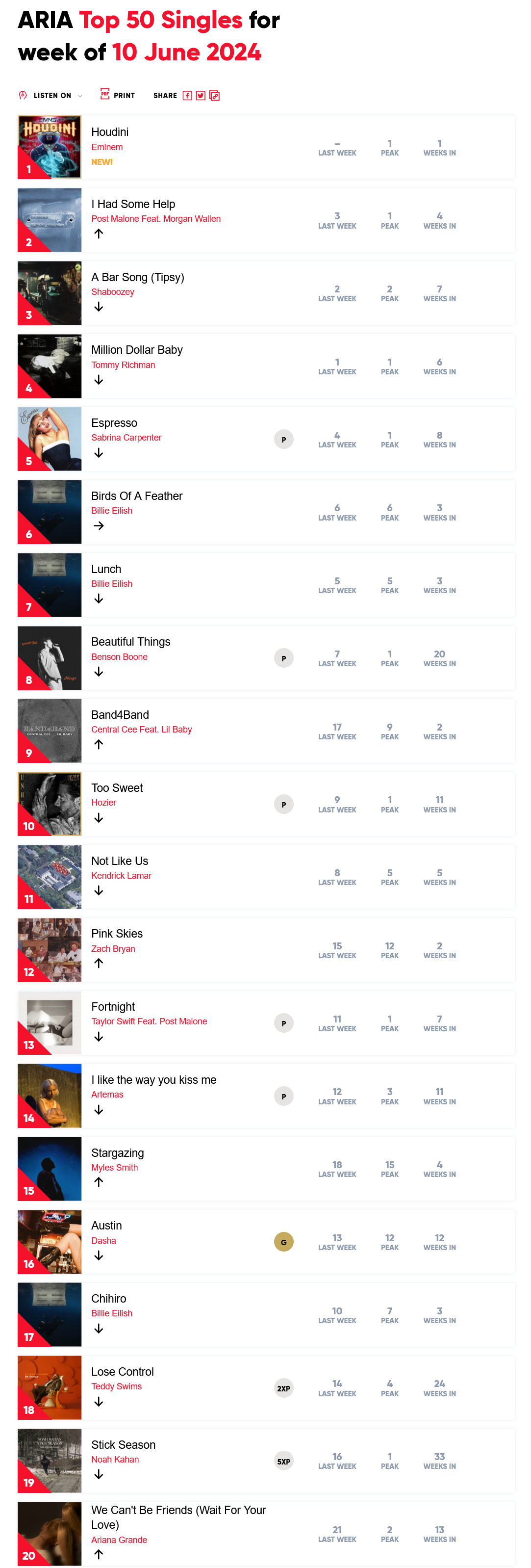This screenshot has width=531, height=1568.
Task: Open the Pink Skies by Zach Bryan entry
Action: coord(117,933)
